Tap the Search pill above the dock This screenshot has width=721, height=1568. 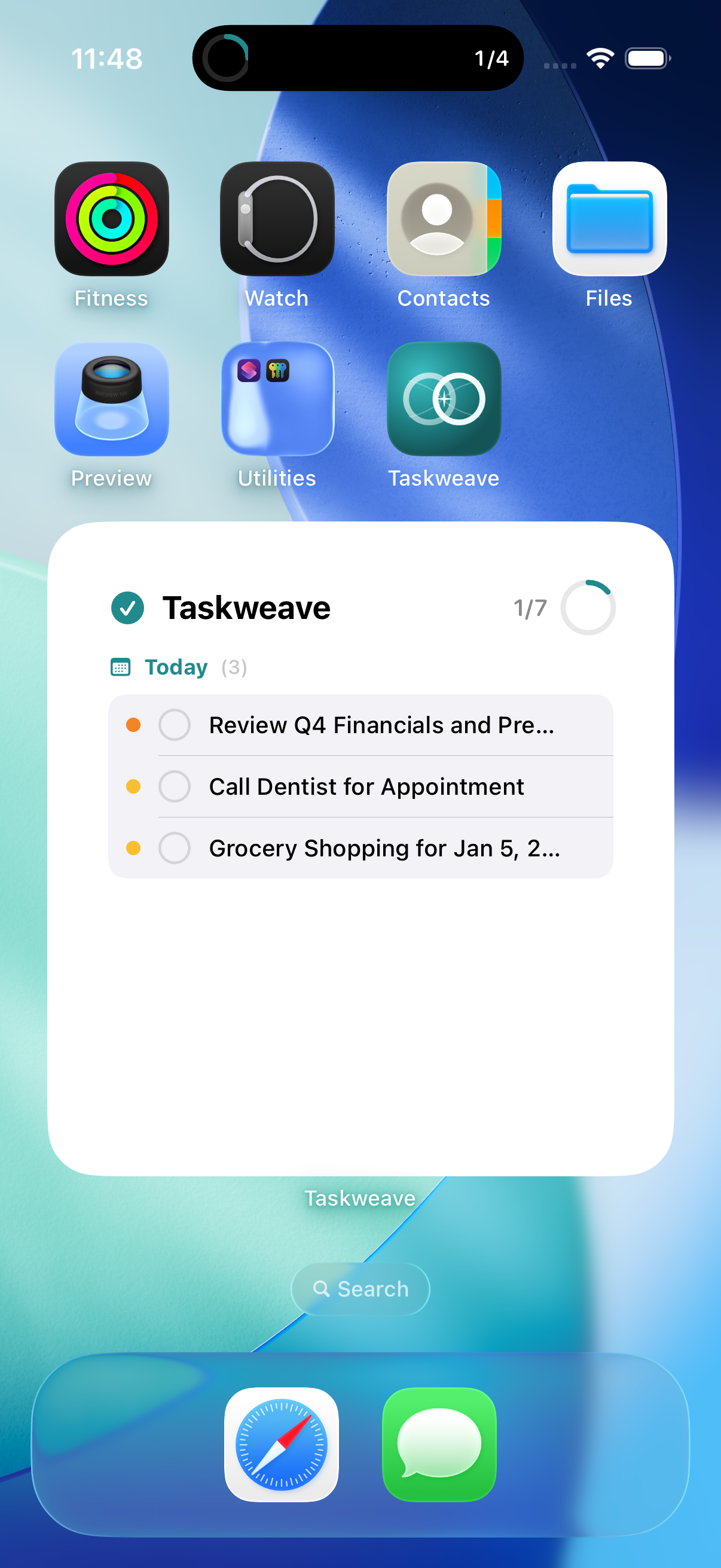[x=360, y=1289]
